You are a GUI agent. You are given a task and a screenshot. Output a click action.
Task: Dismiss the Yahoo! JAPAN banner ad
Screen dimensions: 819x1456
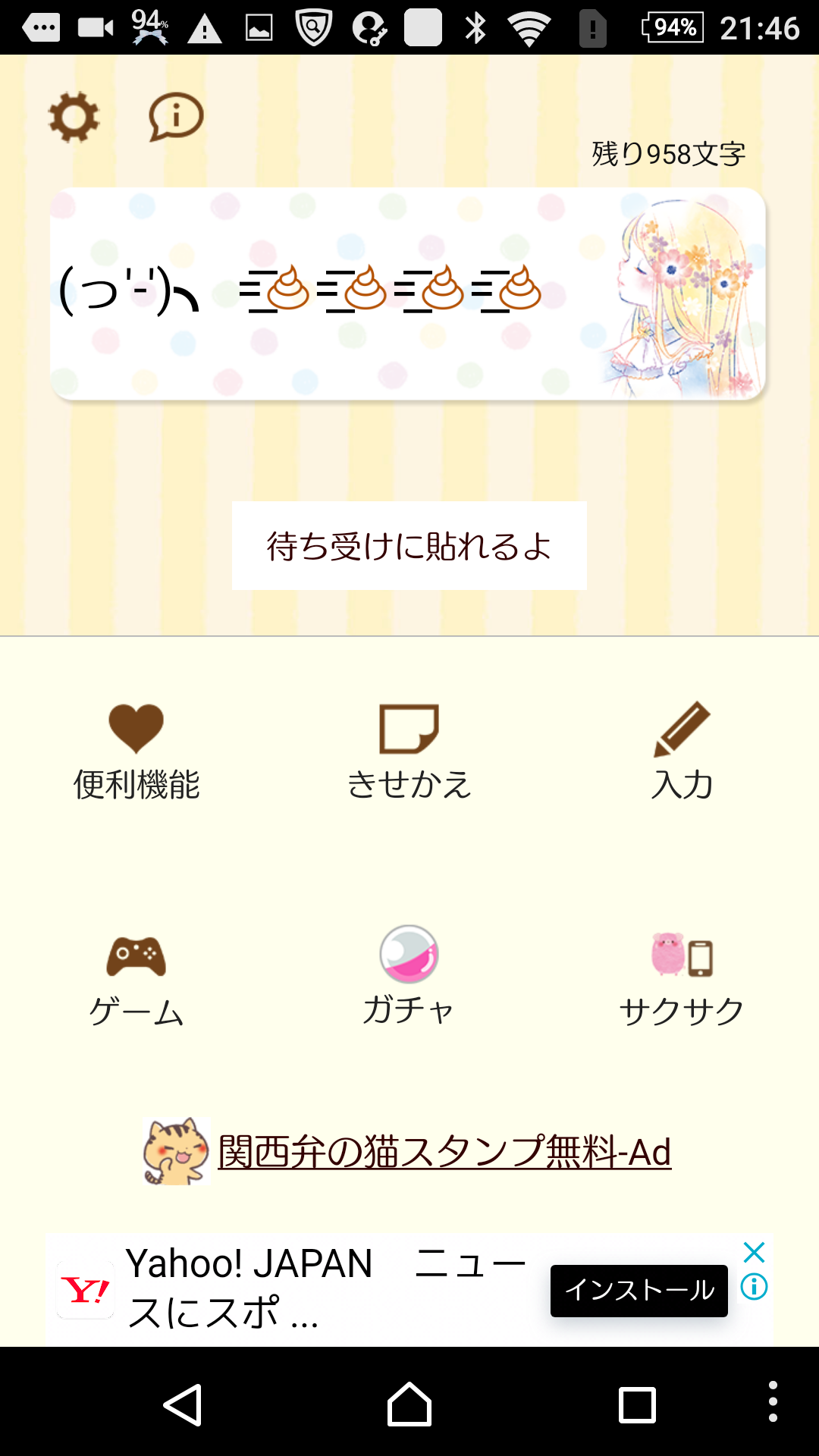[754, 1252]
